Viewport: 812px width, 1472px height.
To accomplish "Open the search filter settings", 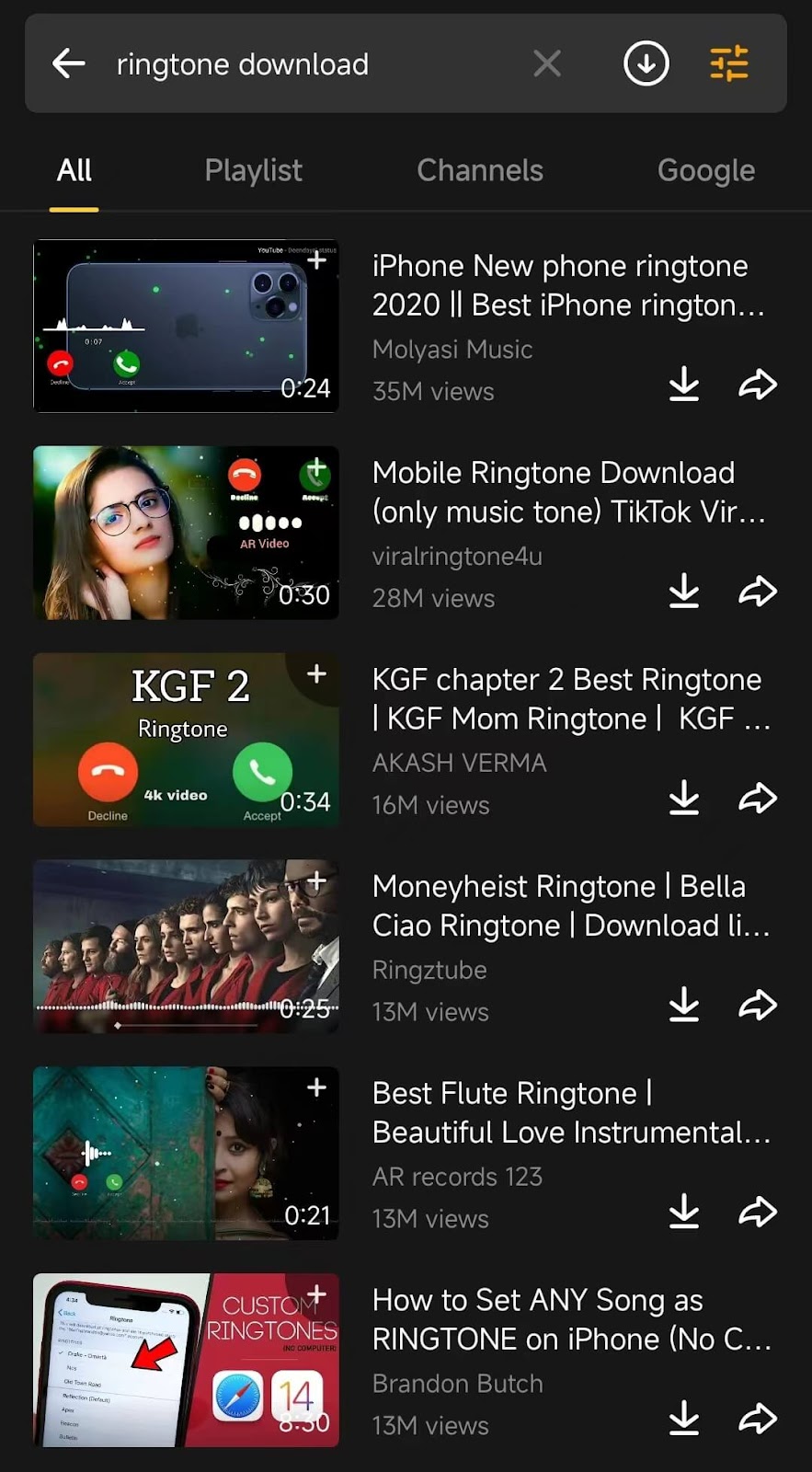I will [729, 63].
